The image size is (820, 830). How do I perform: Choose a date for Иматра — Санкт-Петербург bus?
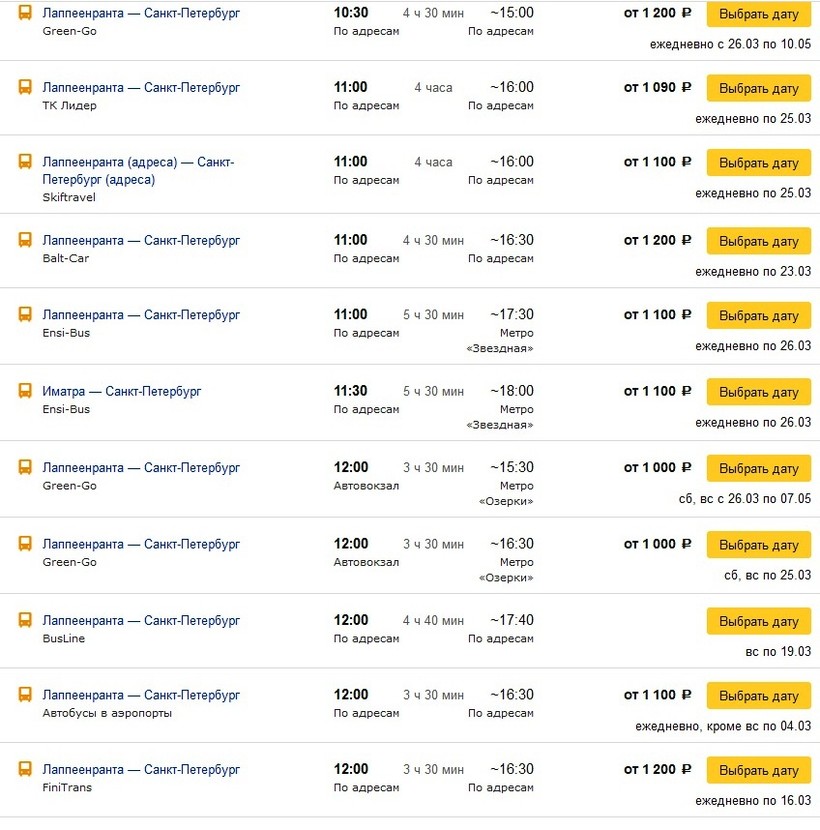tap(758, 392)
